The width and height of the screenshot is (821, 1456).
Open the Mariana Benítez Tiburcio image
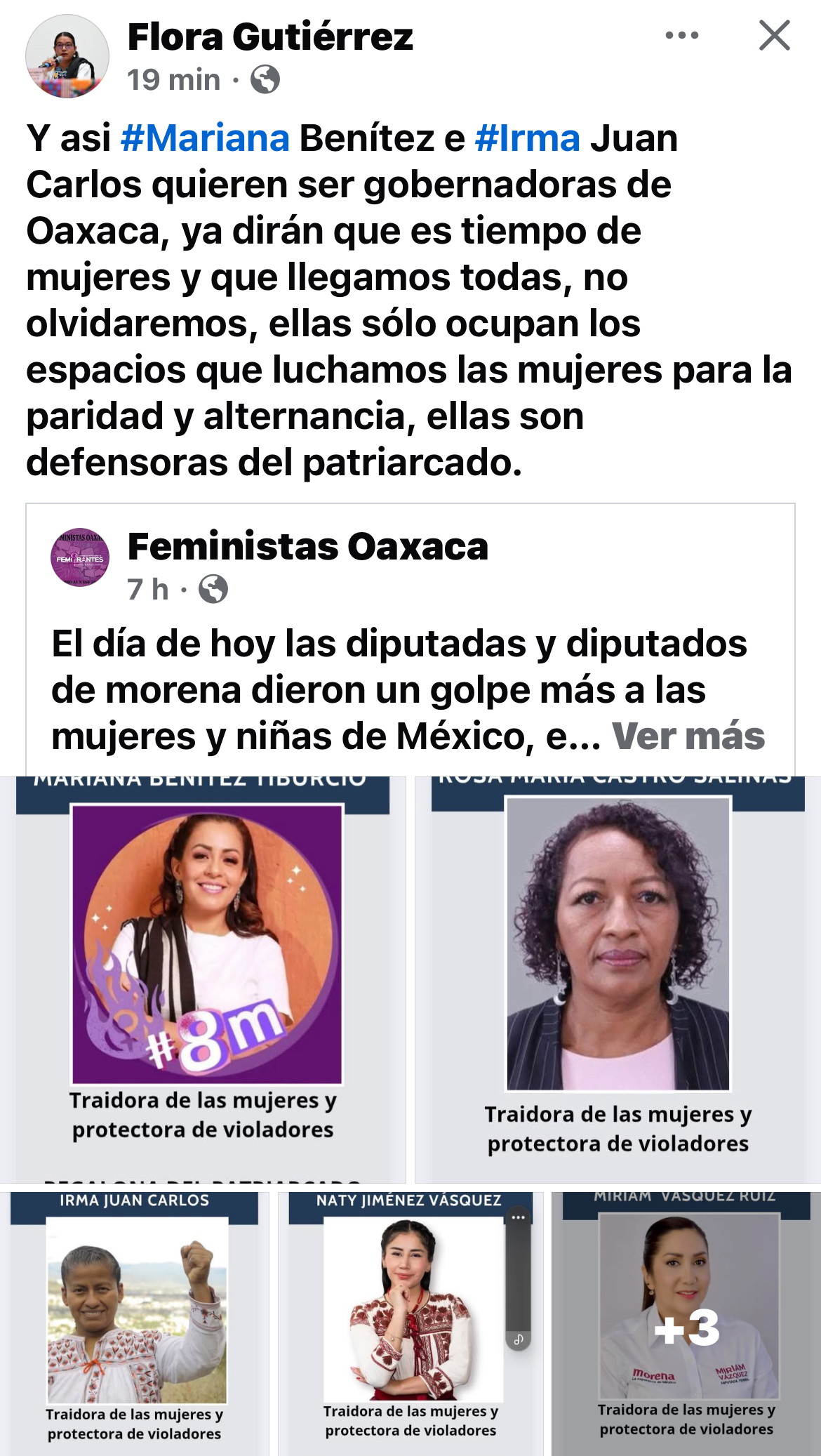[x=203, y=979]
